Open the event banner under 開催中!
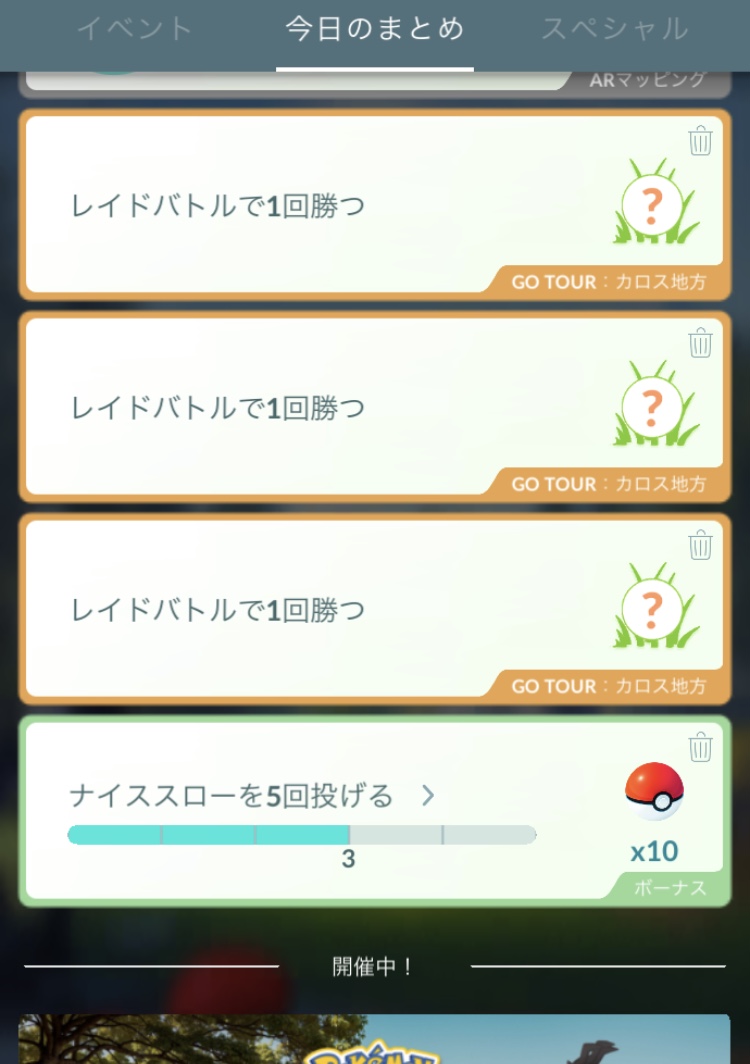 375,1040
